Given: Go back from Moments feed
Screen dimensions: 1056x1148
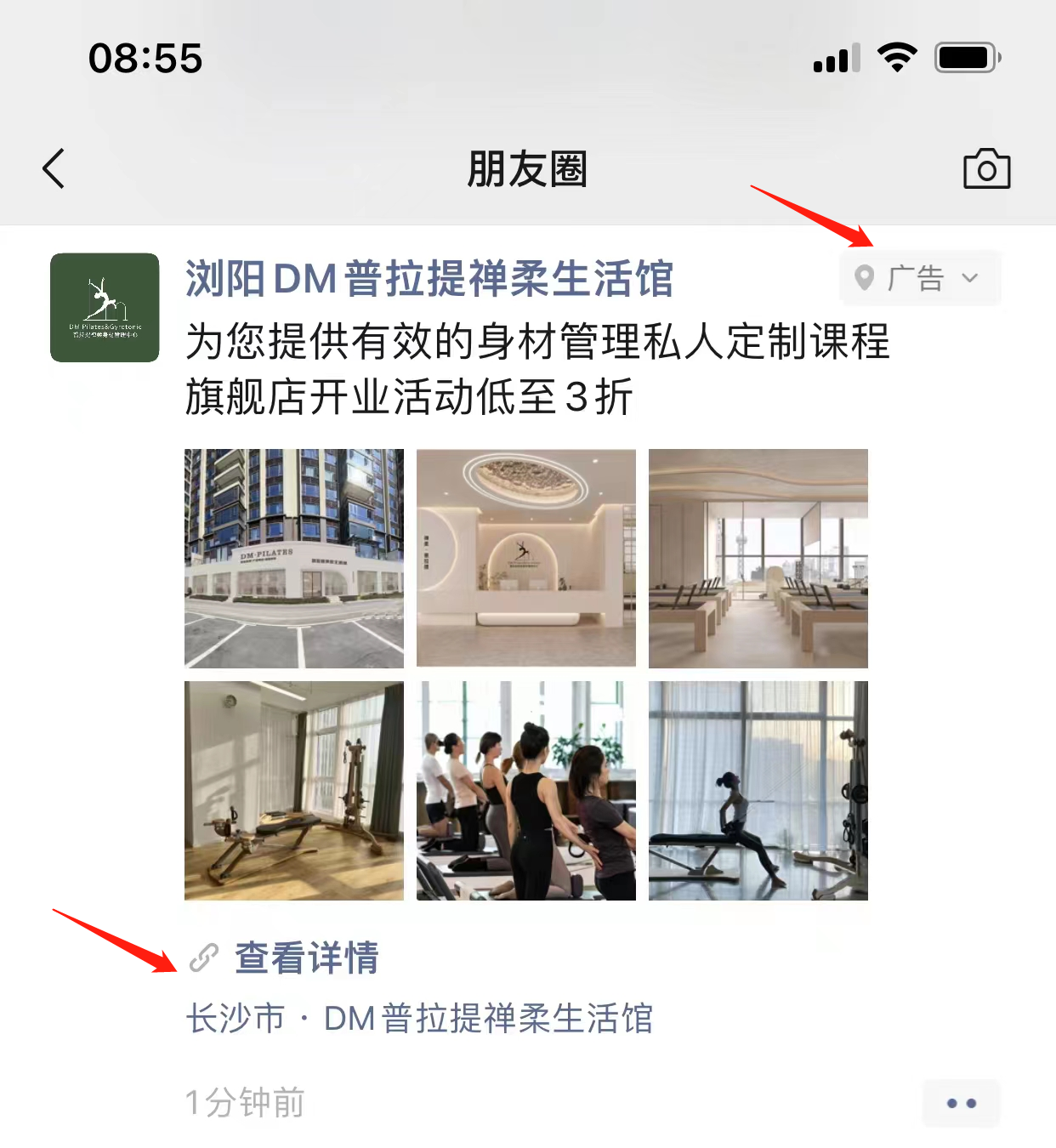Looking at the screenshot, I should coord(54,168).
